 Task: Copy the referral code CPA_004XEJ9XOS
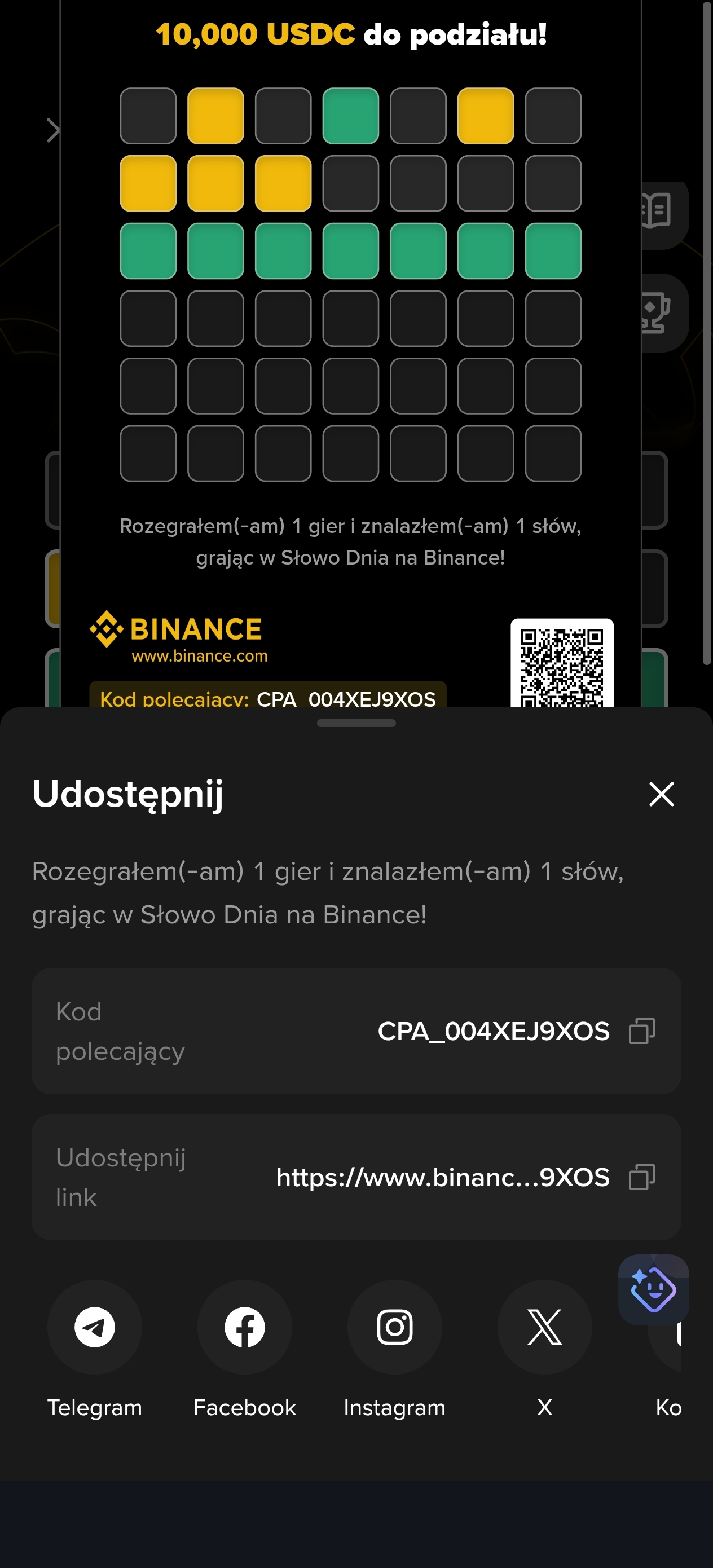pos(641,1031)
